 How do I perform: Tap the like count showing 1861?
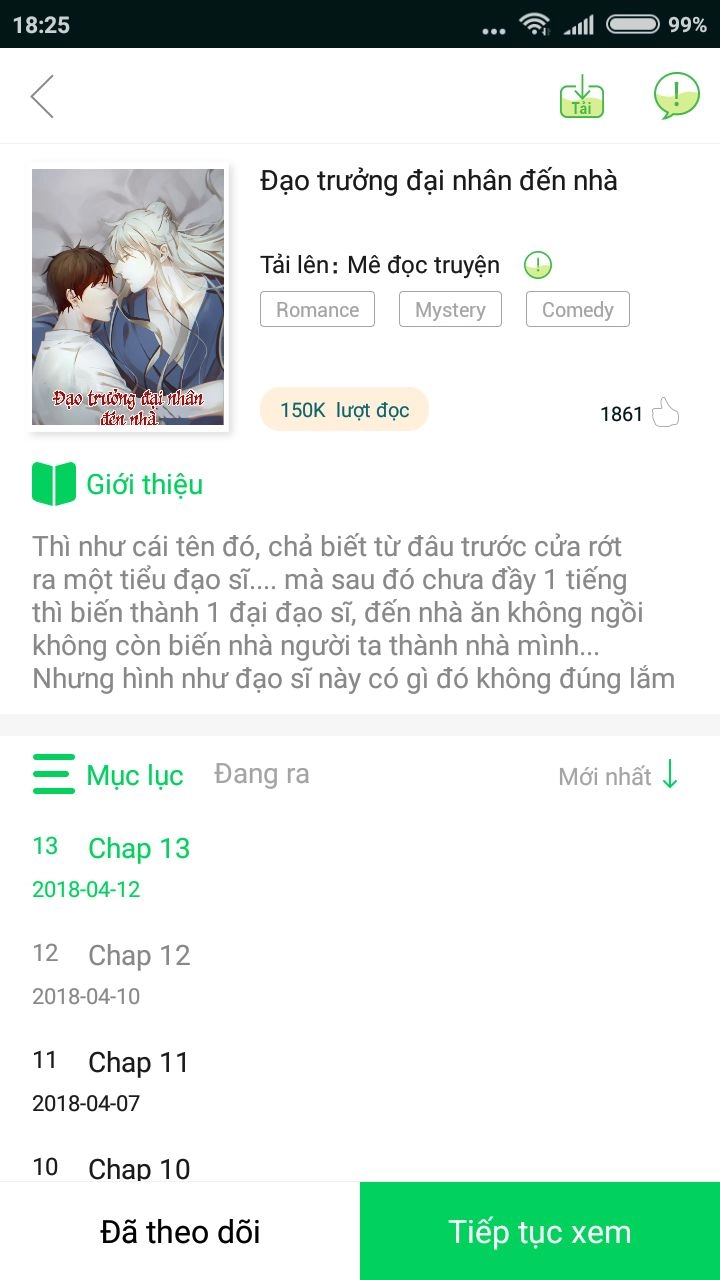[619, 412]
